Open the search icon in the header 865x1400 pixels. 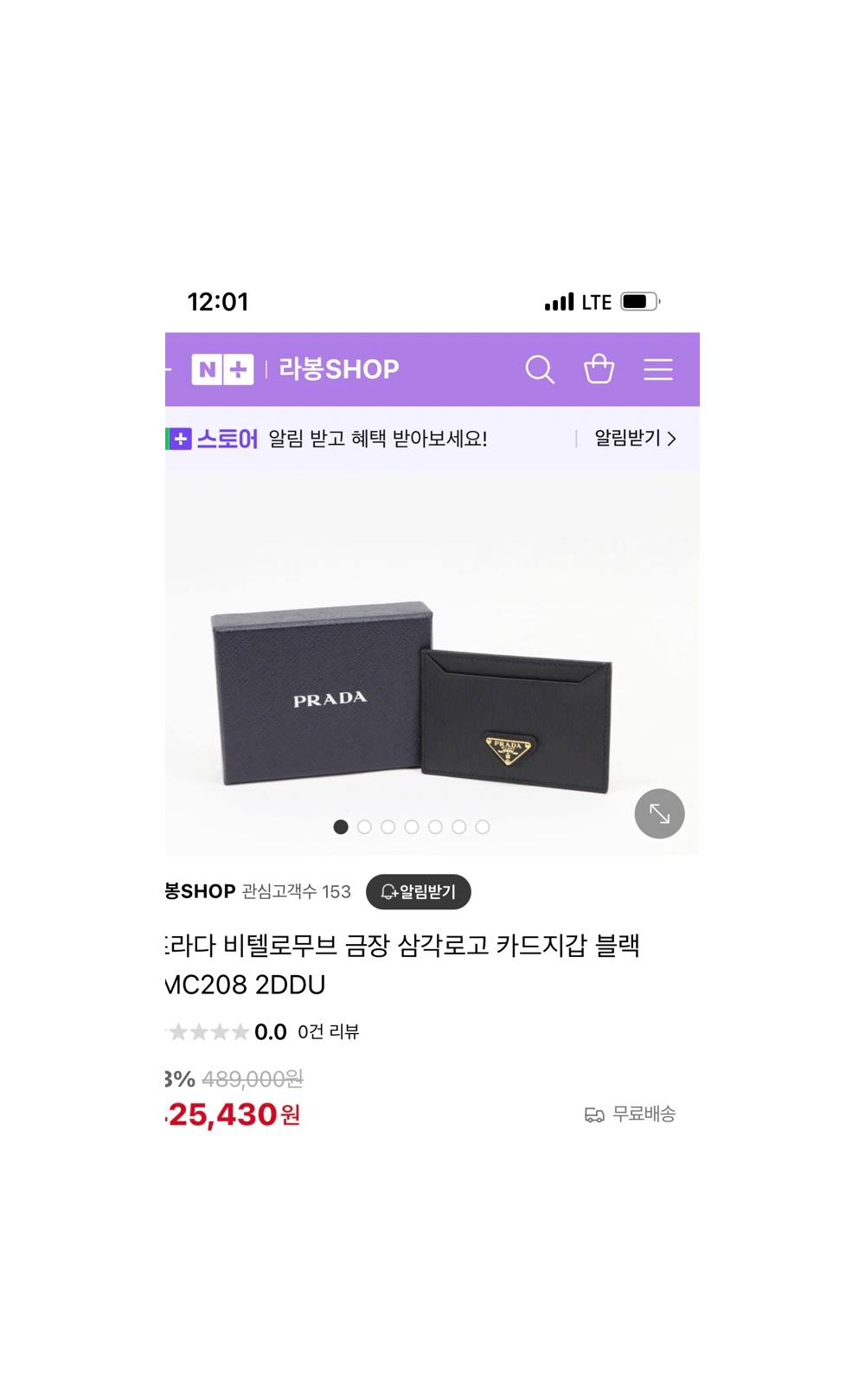click(x=540, y=369)
